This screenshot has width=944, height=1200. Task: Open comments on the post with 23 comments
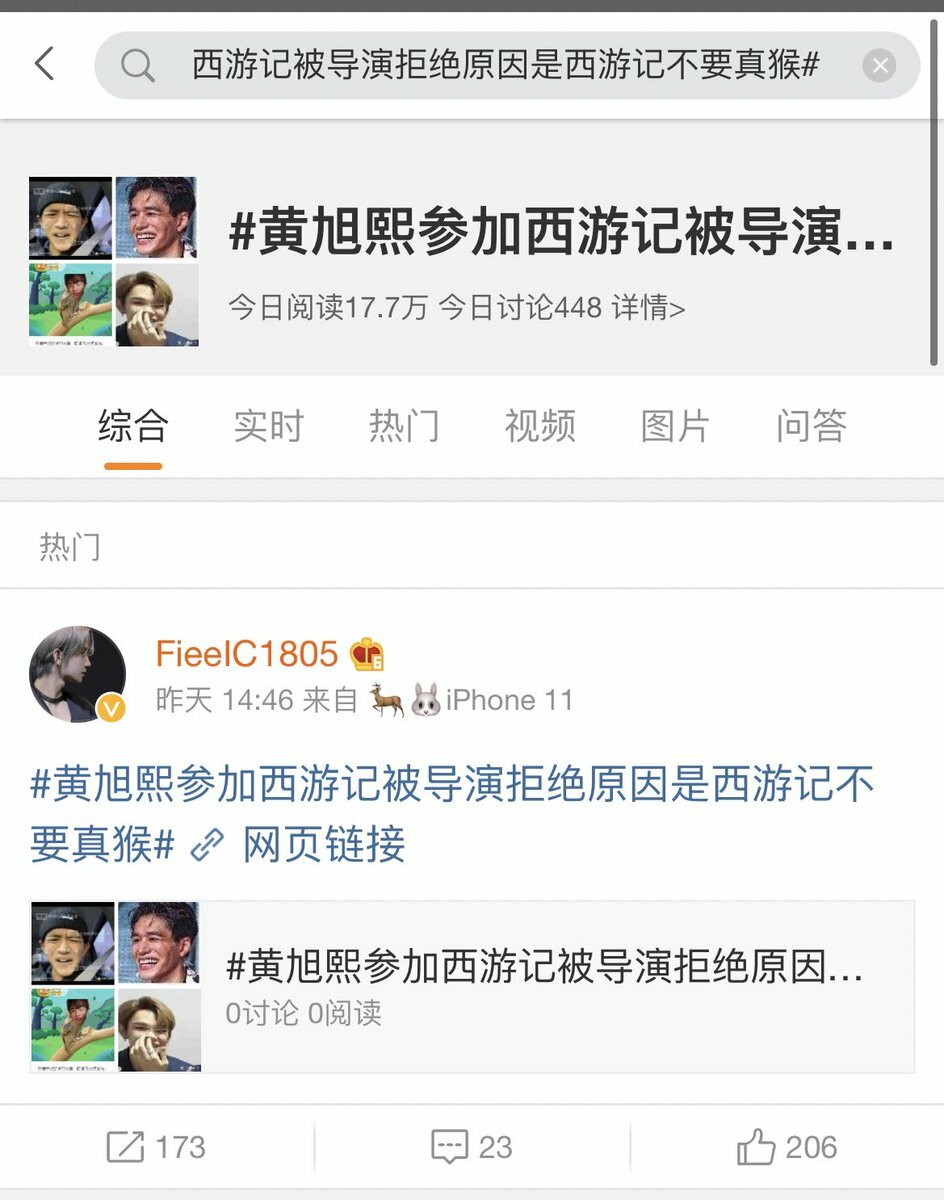click(x=471, y=1147)
